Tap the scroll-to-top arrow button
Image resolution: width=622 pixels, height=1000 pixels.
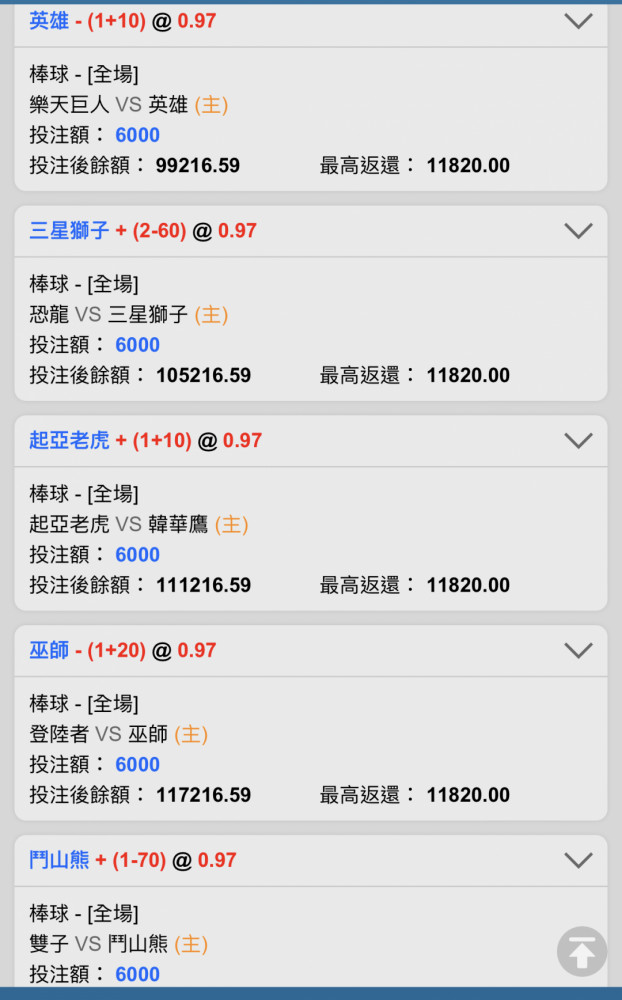click(x=582, y=952)
